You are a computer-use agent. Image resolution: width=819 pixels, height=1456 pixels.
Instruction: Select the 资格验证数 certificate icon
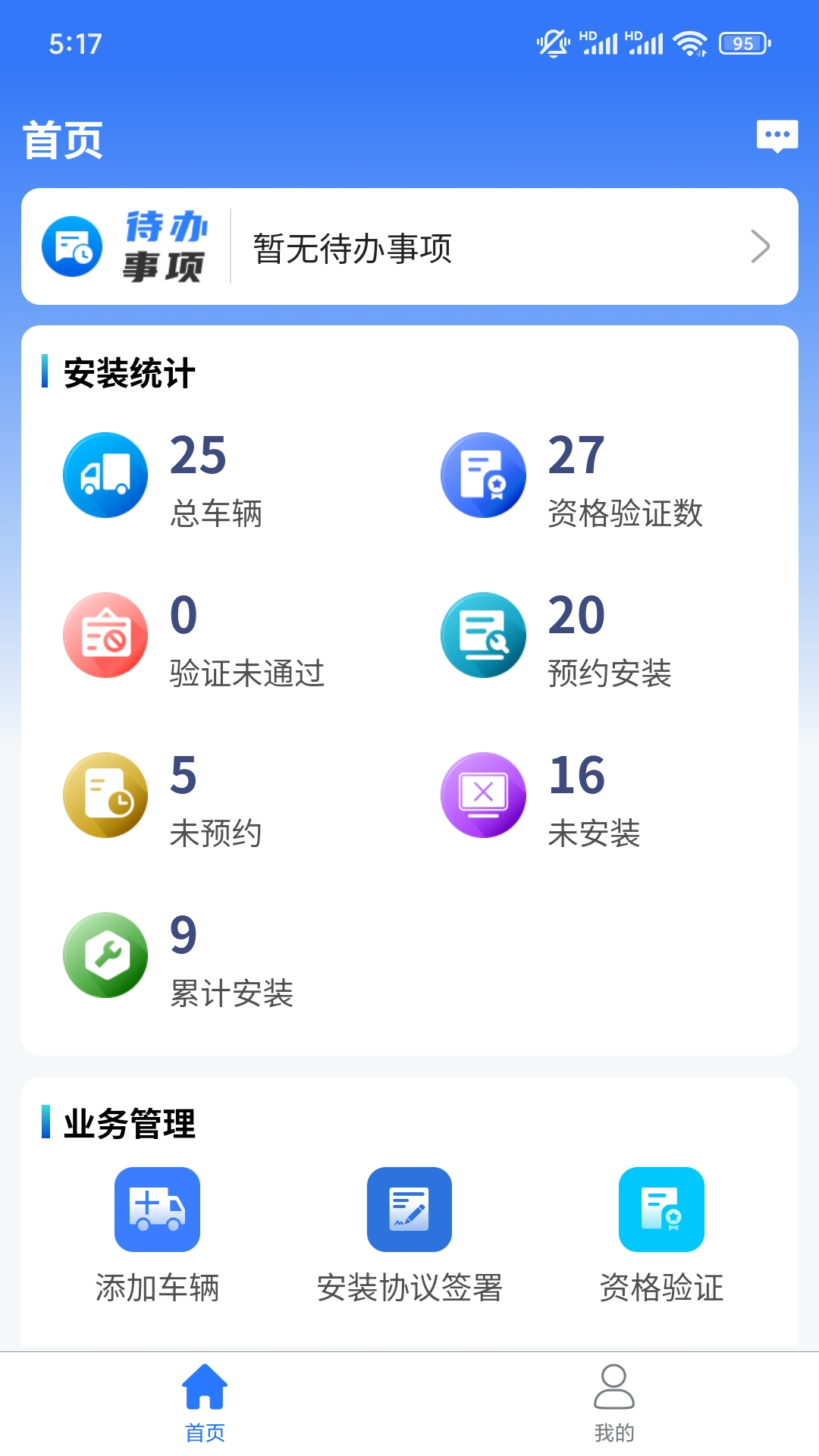[x=483, y=474]
